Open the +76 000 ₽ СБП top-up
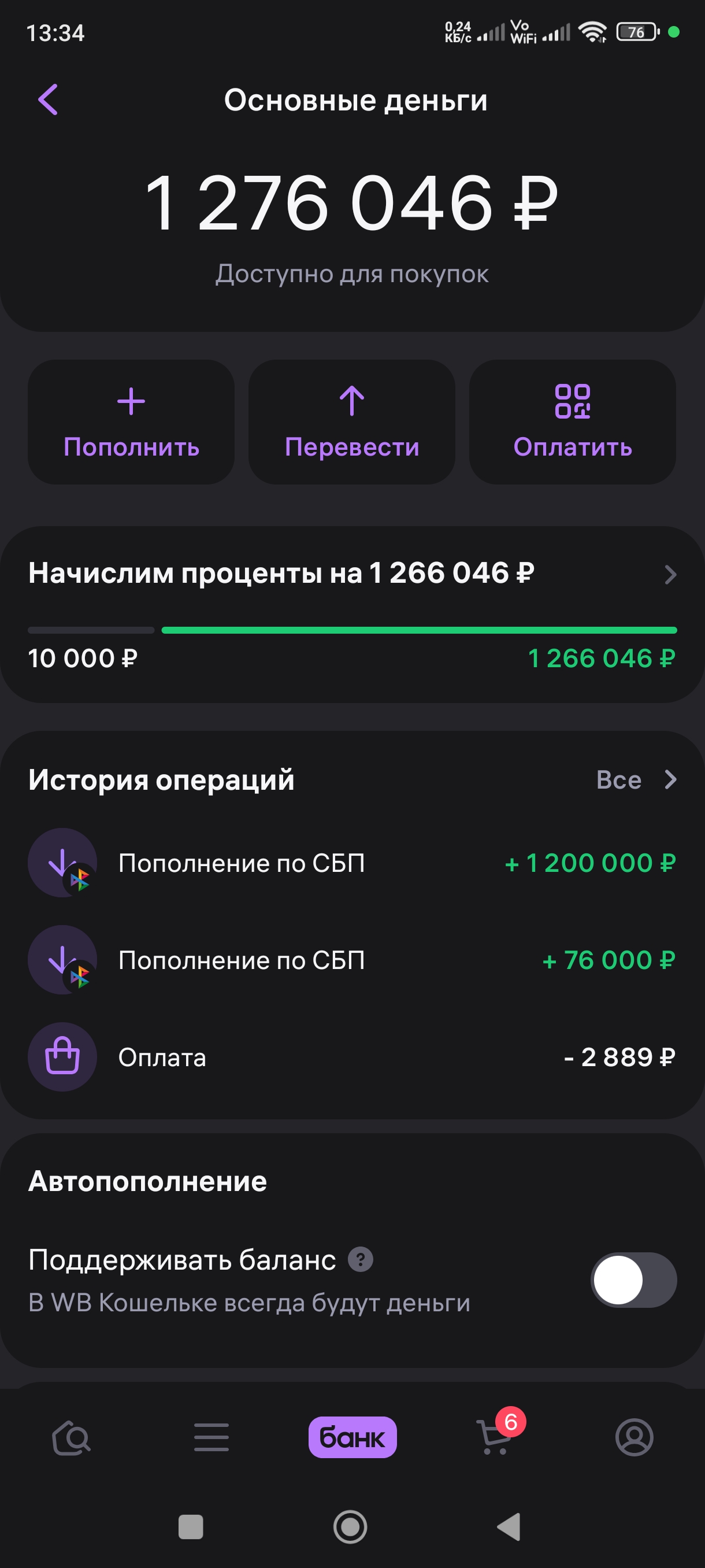Image resolution: width=705 pixels, height=1568 pixels. point(352,960)
